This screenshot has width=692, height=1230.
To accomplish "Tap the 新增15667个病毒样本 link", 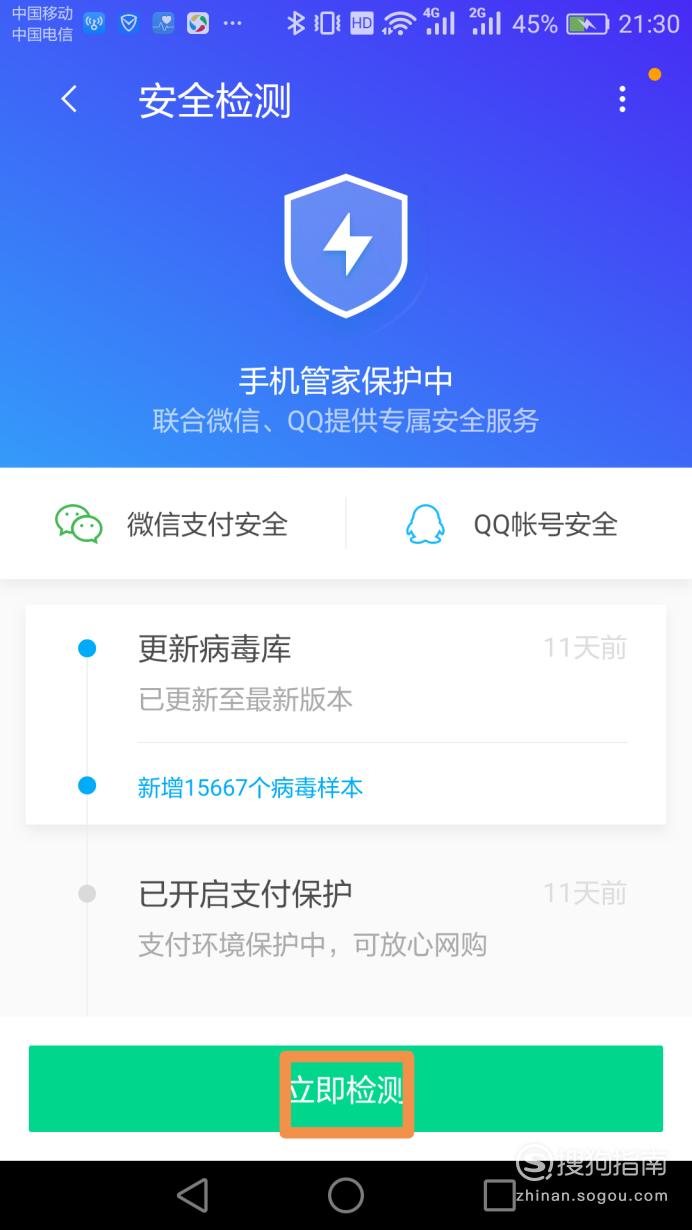I will (250, 788).
